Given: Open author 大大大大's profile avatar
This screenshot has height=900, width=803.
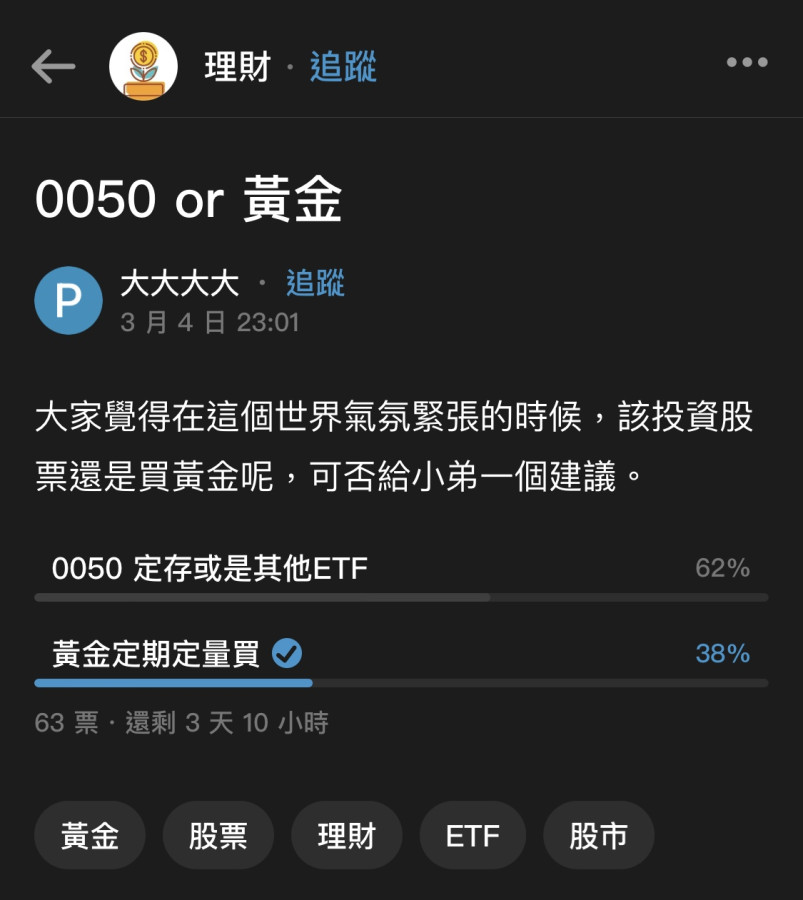Looking at the screenshot, I should tap(68, 301).
